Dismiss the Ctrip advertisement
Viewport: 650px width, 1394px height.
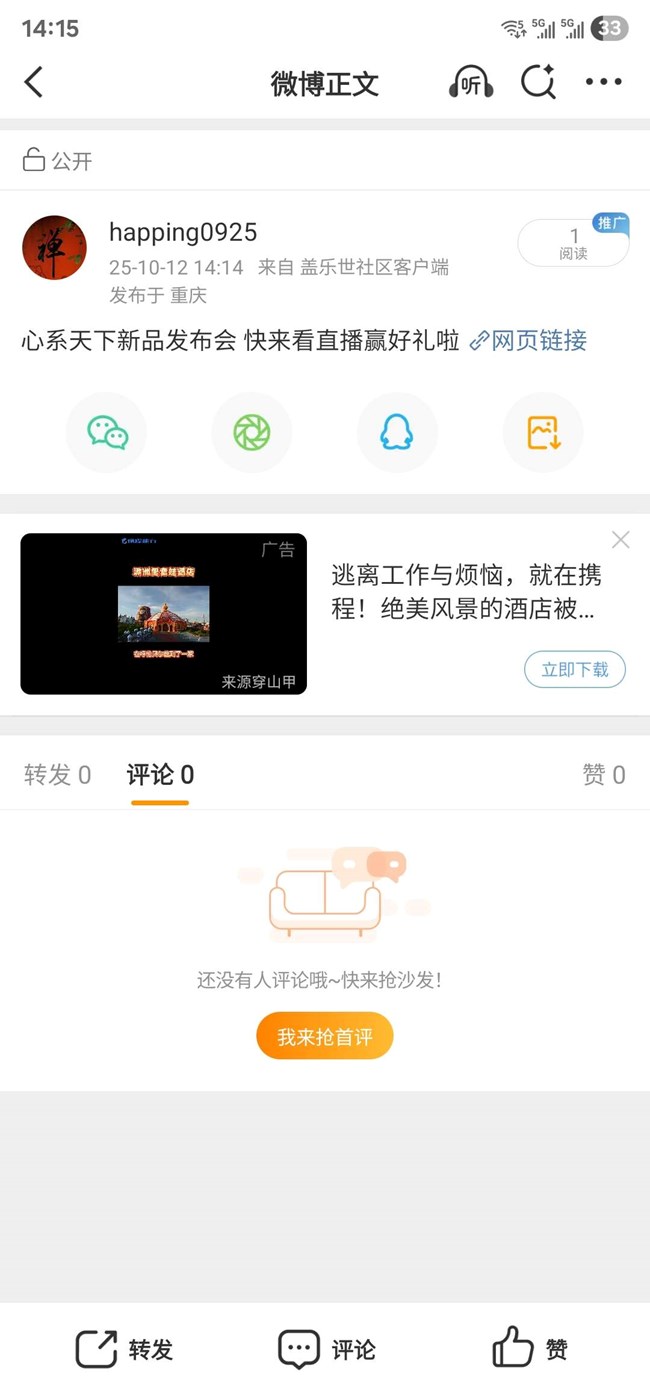coord(621,540)
